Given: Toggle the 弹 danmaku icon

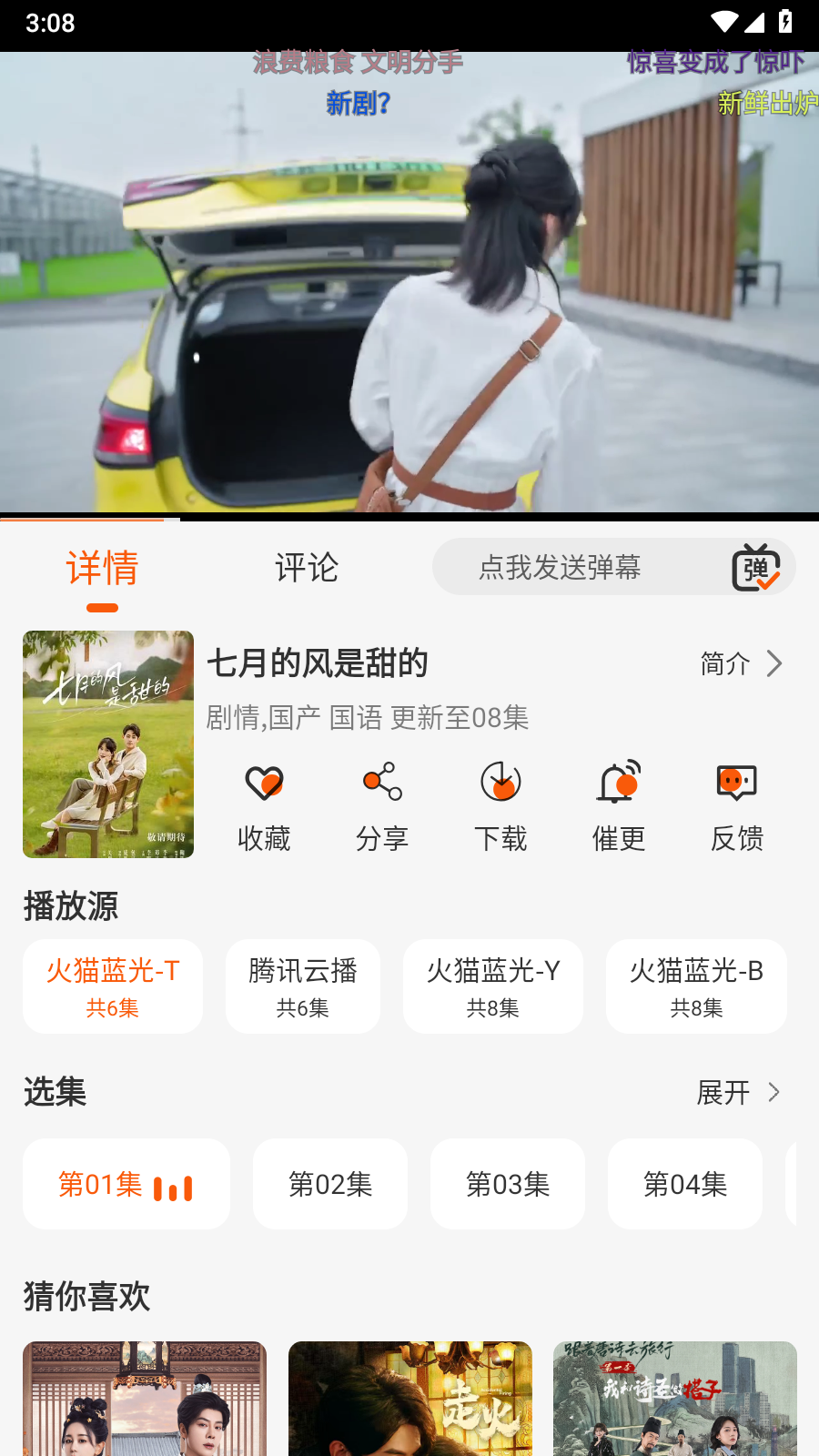Looking at the screenshot, I should coord(756,568).
